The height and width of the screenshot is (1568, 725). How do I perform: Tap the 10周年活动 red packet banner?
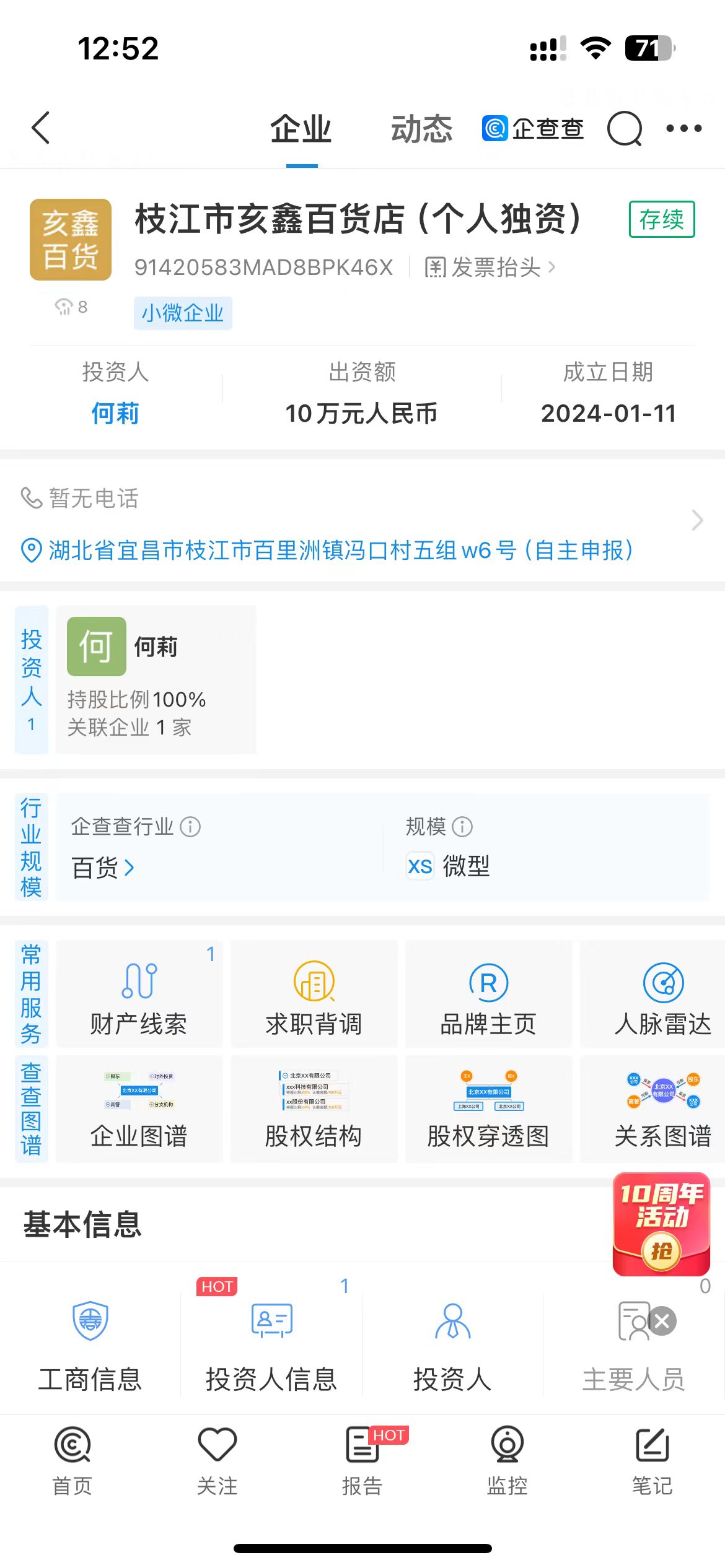coord(661,1224)
